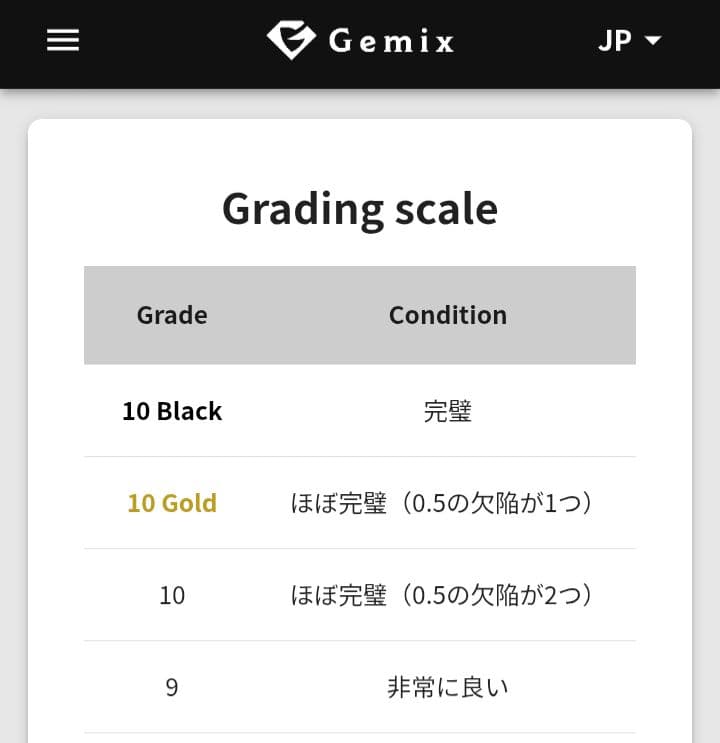
Task: Click the Condition column header
Action: (x=448, y=314)
